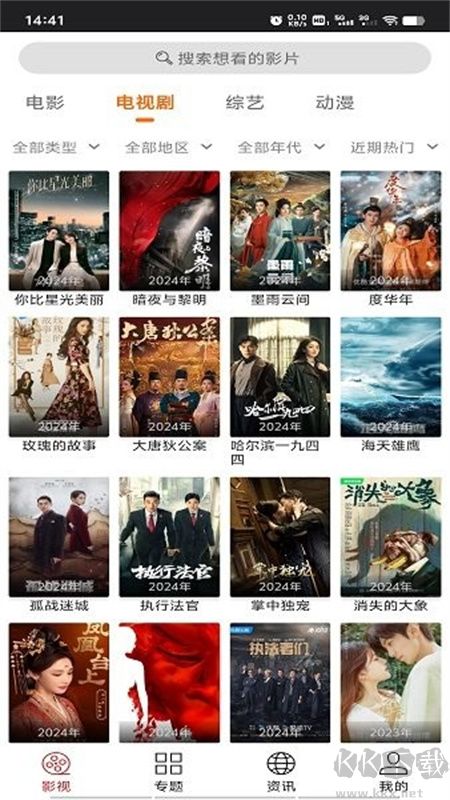This screenshot has height=800, width=450.
Task: Switch to the 动漫 tab
Action: pyautogui.click(x=335, y=103)
